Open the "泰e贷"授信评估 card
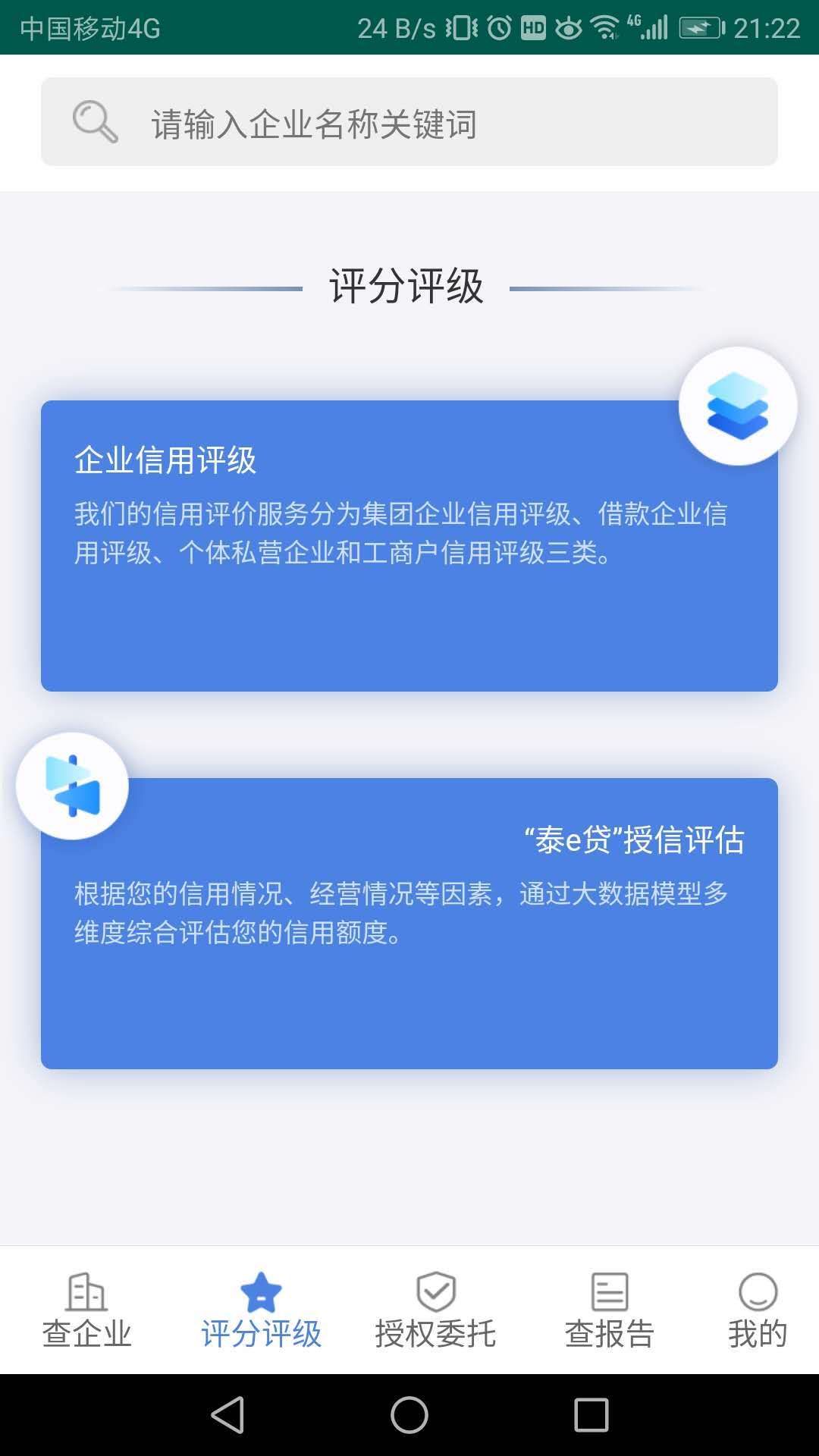This screenshot has width=819, height=1456. pos(409,924)
